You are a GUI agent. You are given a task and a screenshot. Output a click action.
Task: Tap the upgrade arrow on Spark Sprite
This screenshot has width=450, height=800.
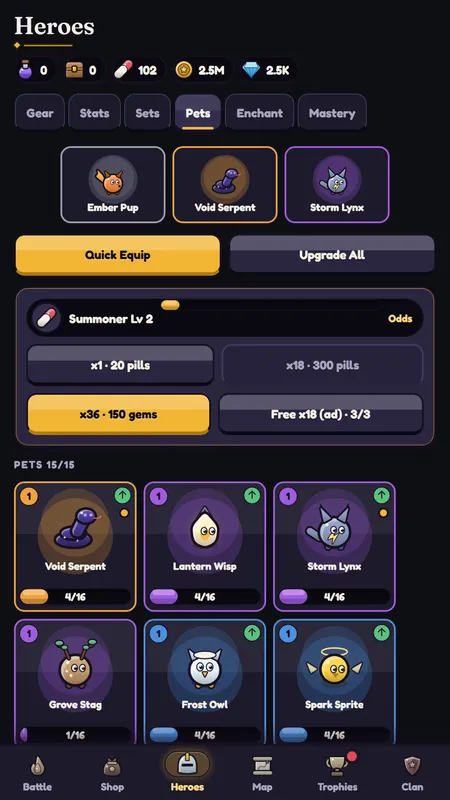[382, 633]
